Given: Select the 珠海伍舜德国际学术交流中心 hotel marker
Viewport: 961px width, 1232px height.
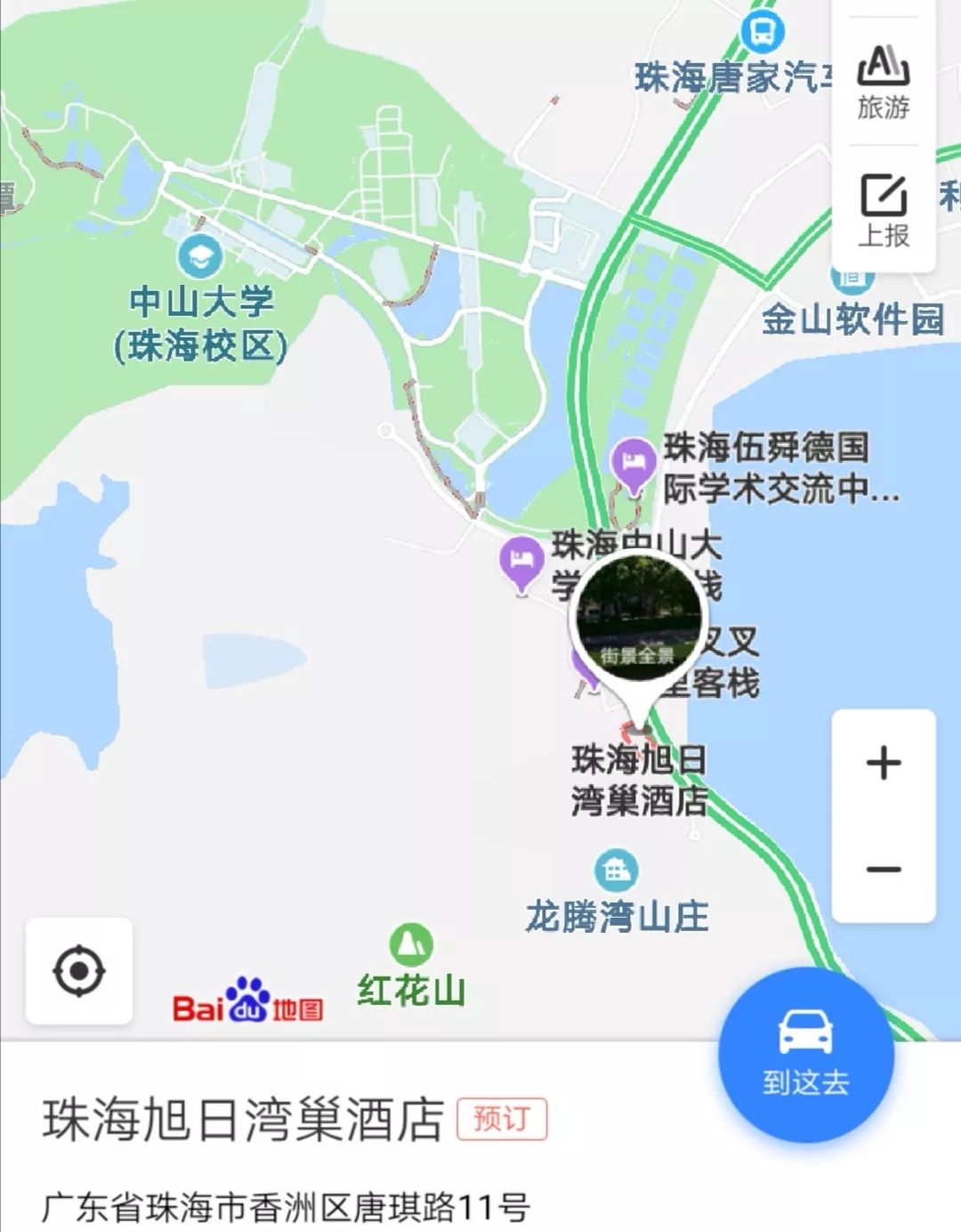Looking at the screenshot, I should click(633, 465).
